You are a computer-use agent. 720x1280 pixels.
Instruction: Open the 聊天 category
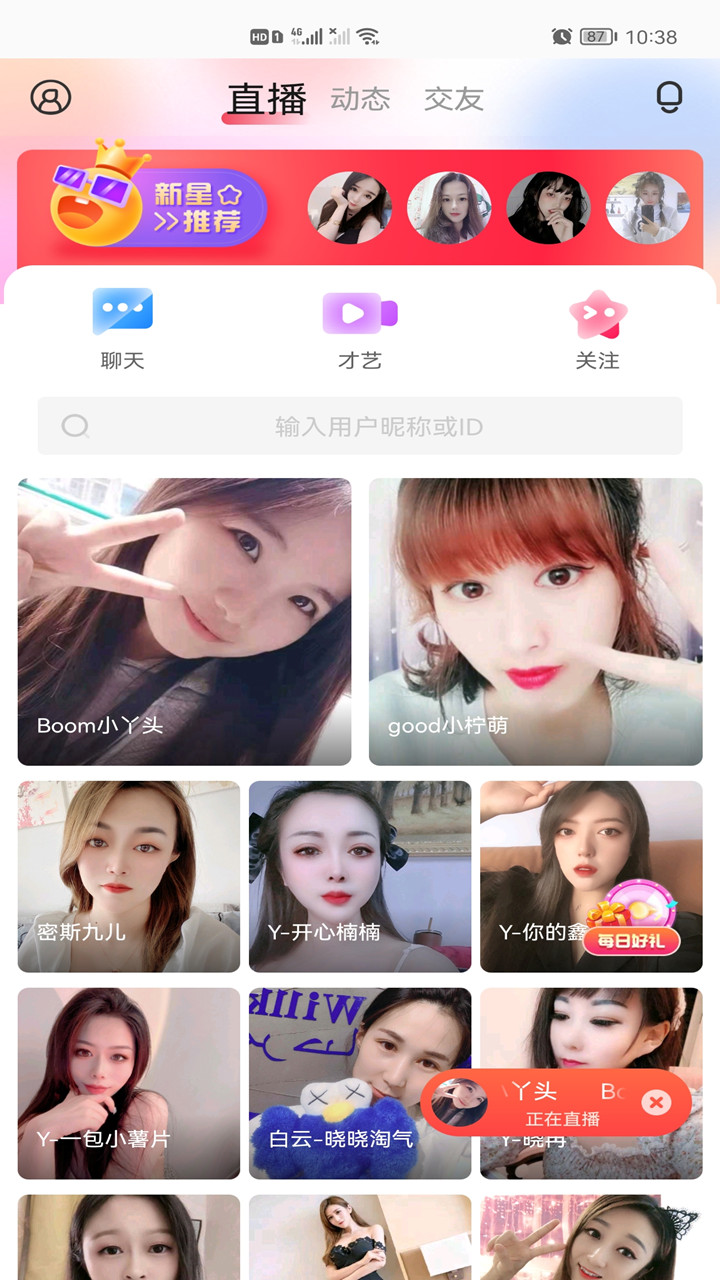[123, 330]
